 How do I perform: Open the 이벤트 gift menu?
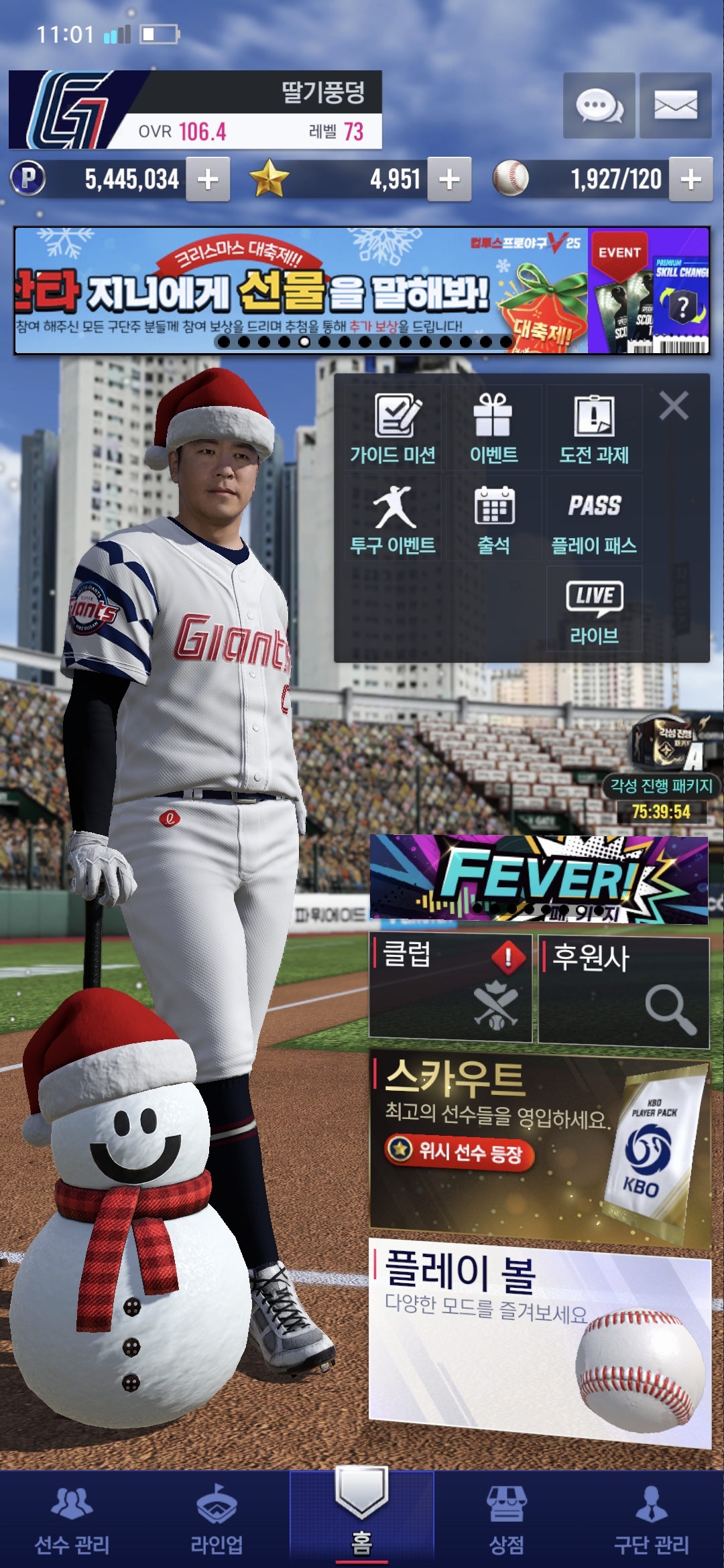(493, 429)
